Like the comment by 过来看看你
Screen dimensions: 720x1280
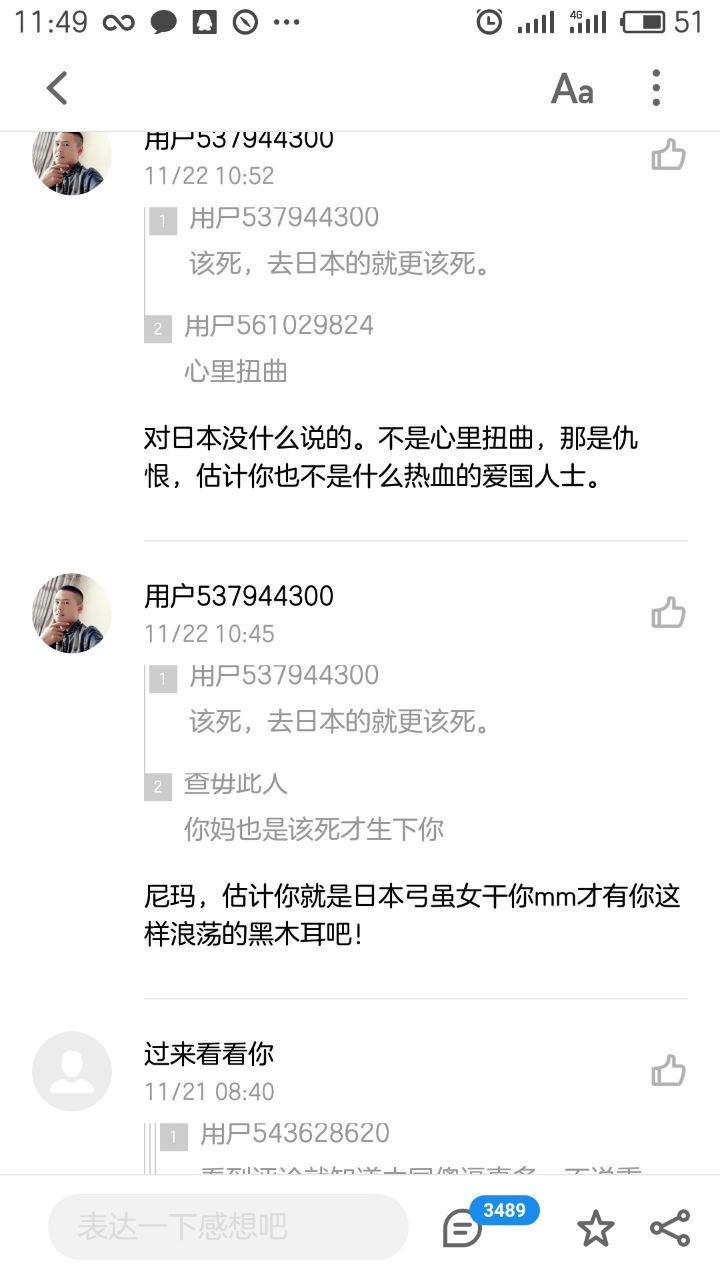[668, 1071]
